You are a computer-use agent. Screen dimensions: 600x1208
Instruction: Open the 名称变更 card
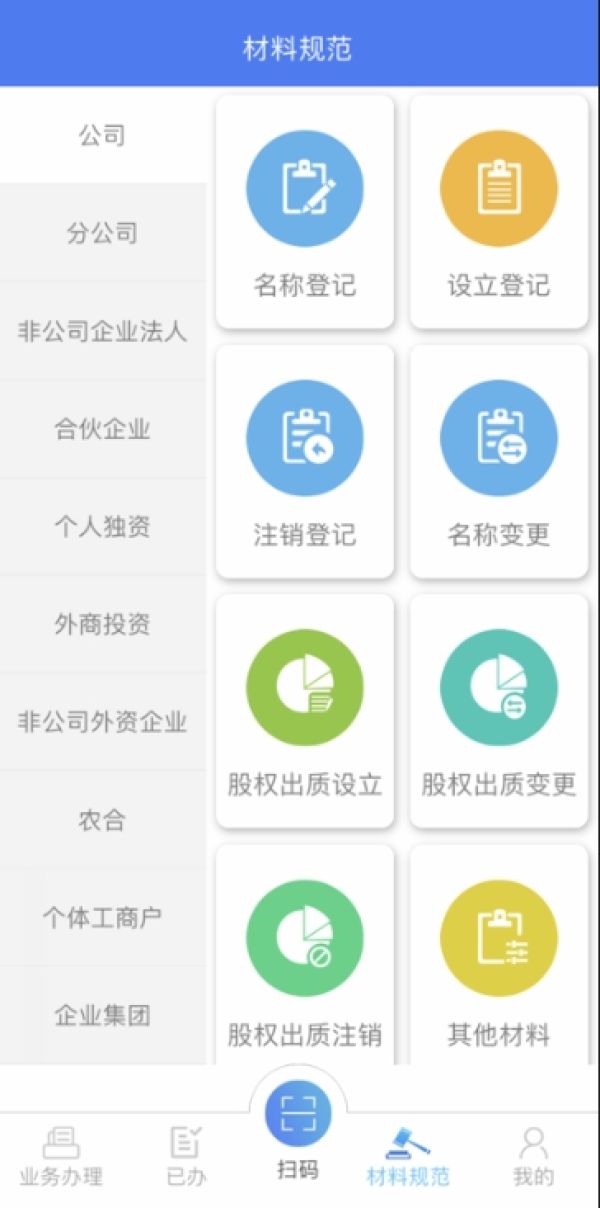(x=499, y=461)
